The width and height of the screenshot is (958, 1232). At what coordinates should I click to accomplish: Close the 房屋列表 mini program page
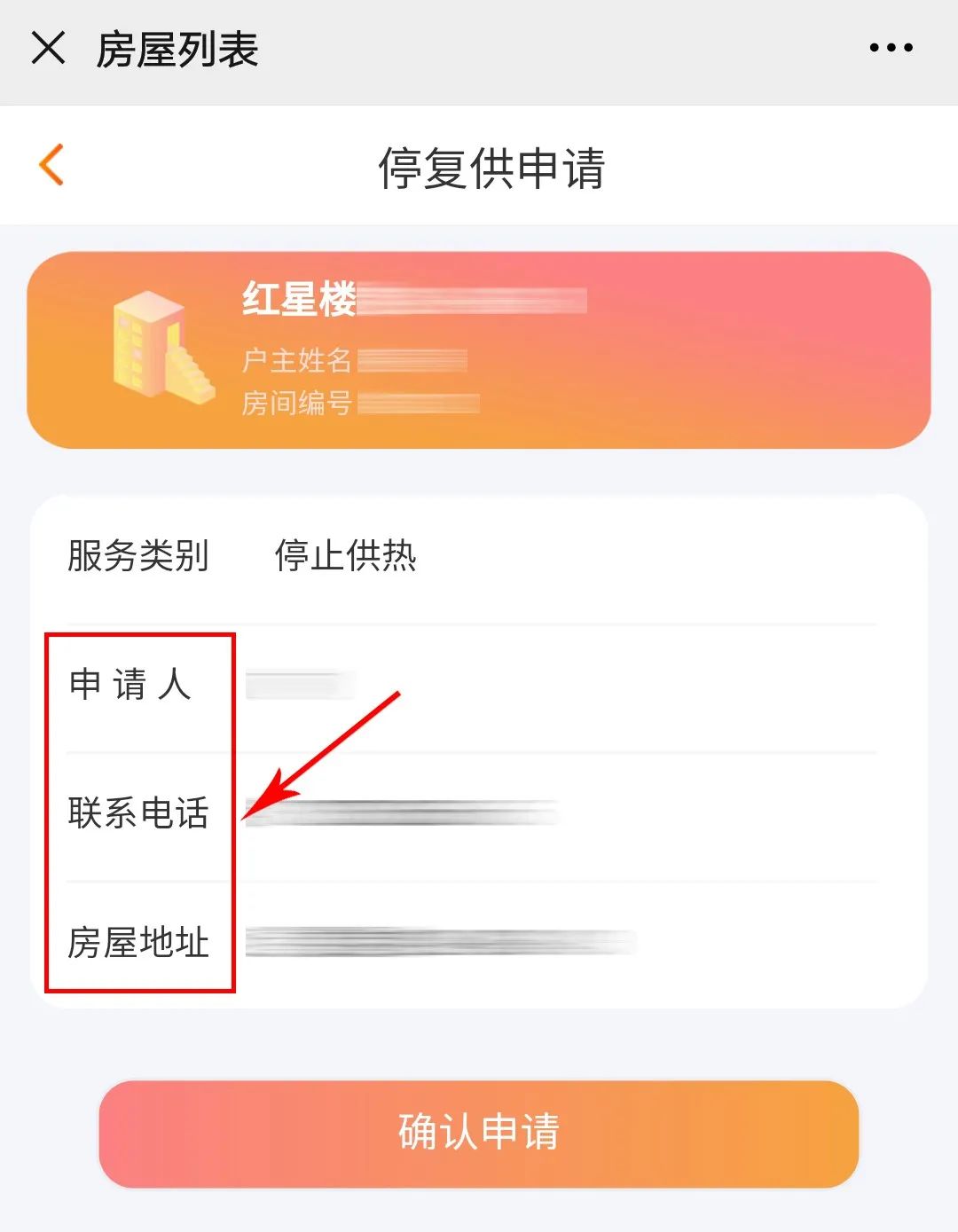(48, 48)
